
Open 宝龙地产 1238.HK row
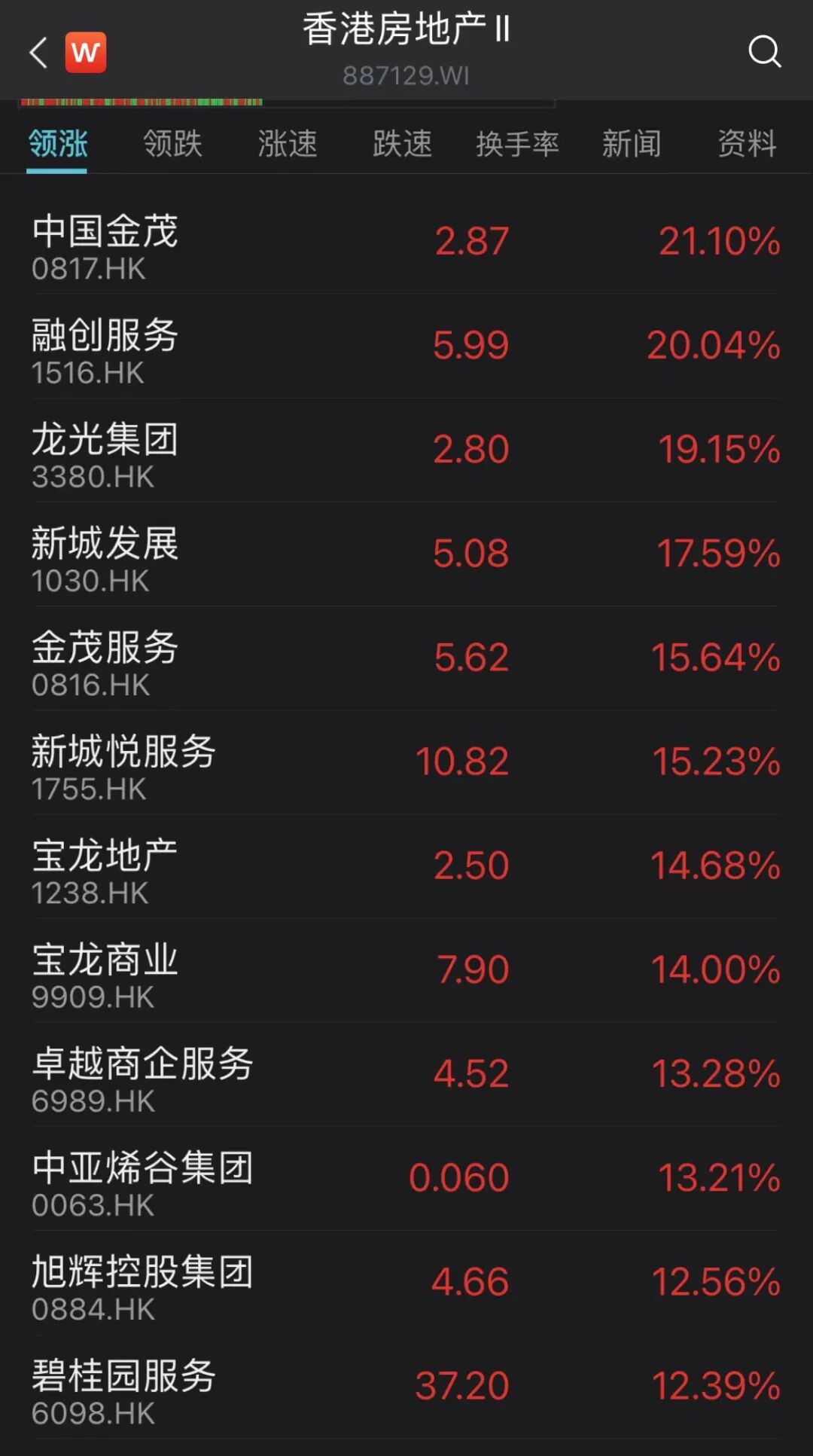[406, 866]
